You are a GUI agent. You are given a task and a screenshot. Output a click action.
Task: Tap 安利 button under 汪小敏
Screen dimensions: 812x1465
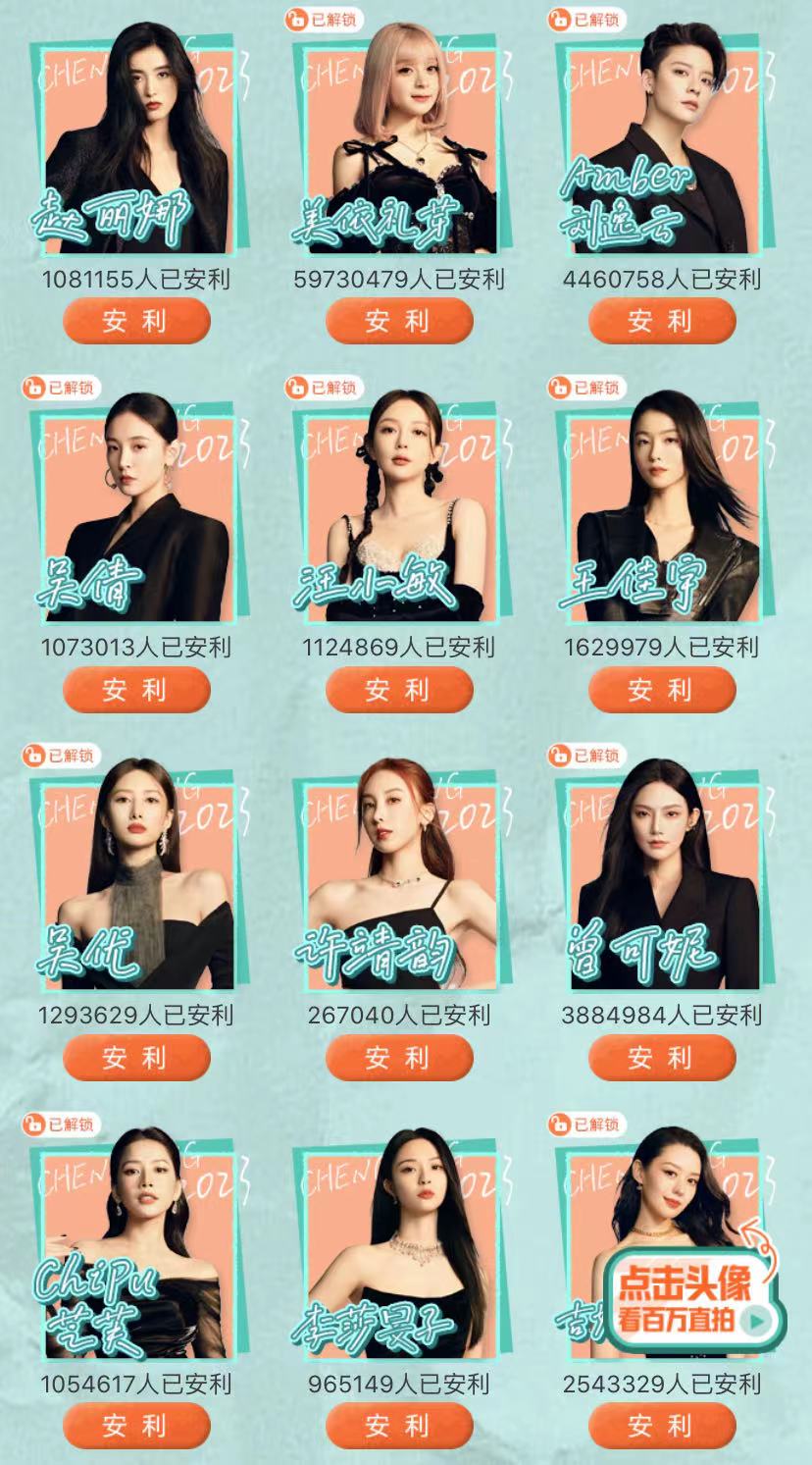[x=399, y=690]
